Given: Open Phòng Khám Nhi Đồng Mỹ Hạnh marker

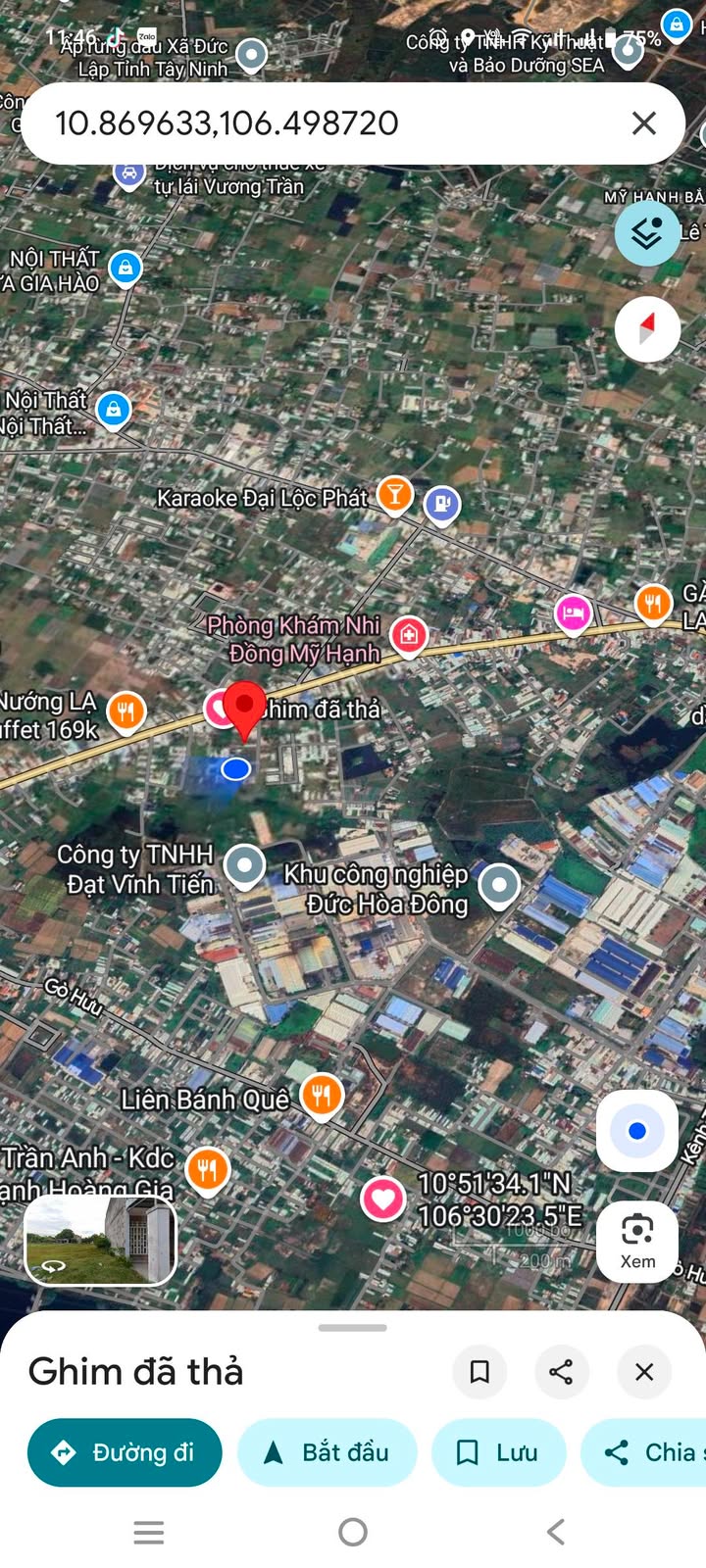Looking at the screenshot, I should pyautogui.click(x=409, y=635).
